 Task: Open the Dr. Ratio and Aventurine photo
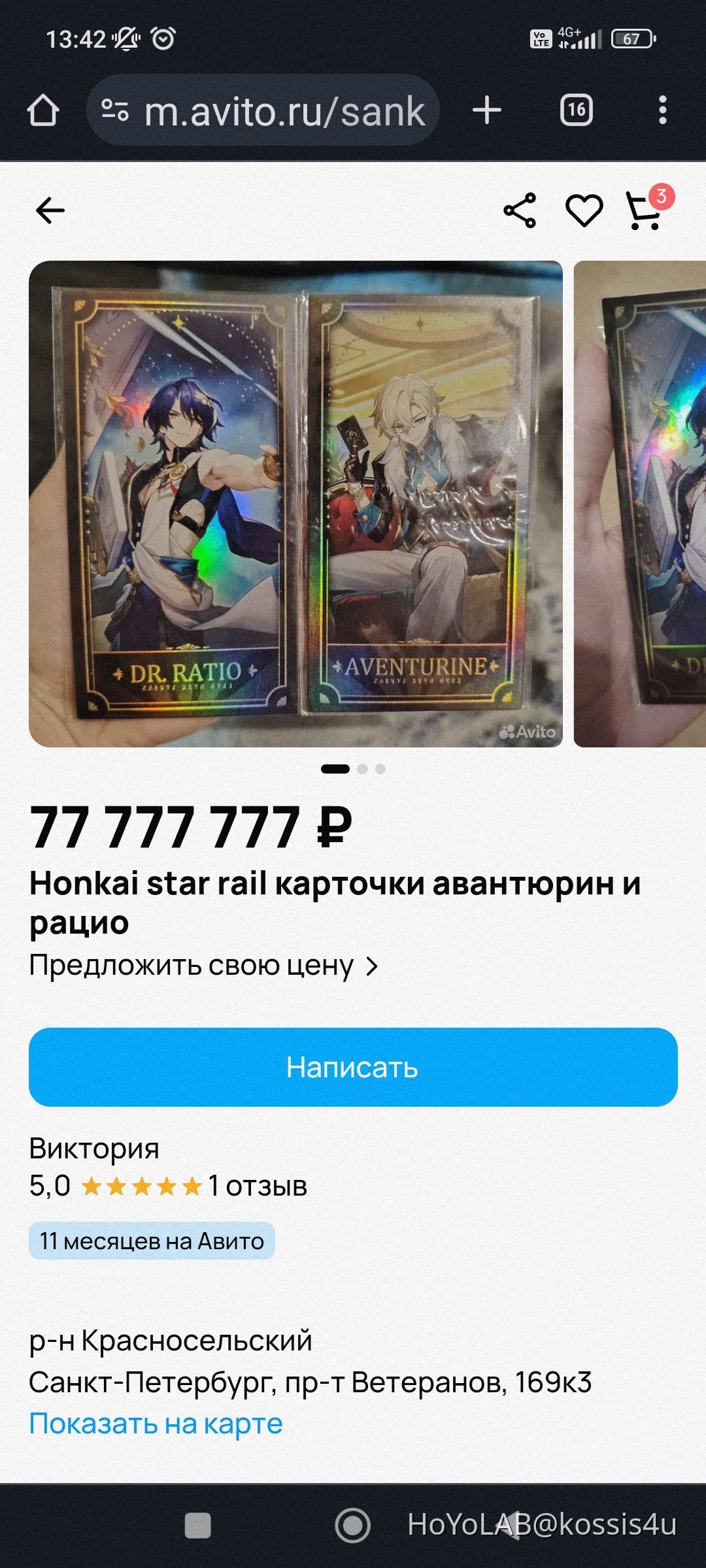click(295, 504)
